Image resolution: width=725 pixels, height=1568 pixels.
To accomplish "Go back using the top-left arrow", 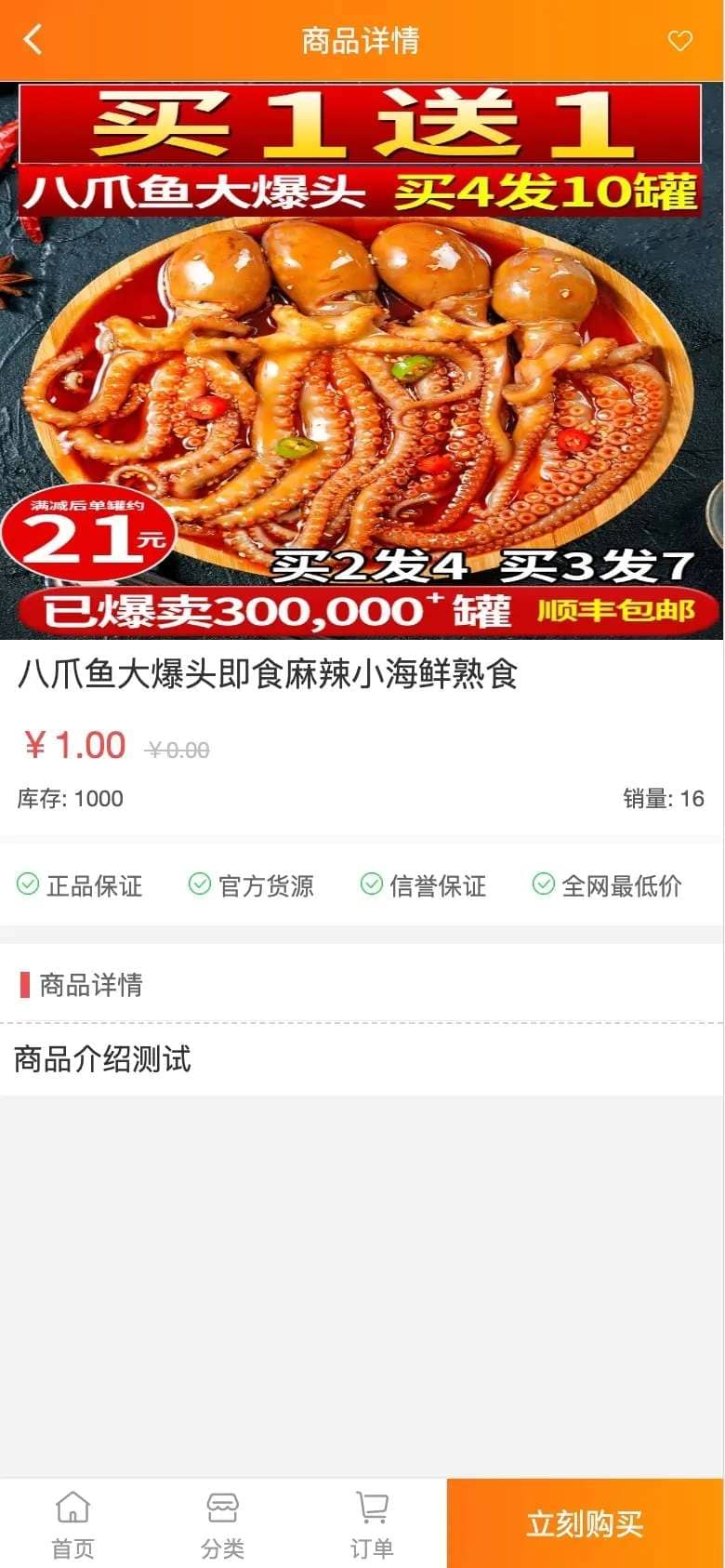I will (33, 40).
